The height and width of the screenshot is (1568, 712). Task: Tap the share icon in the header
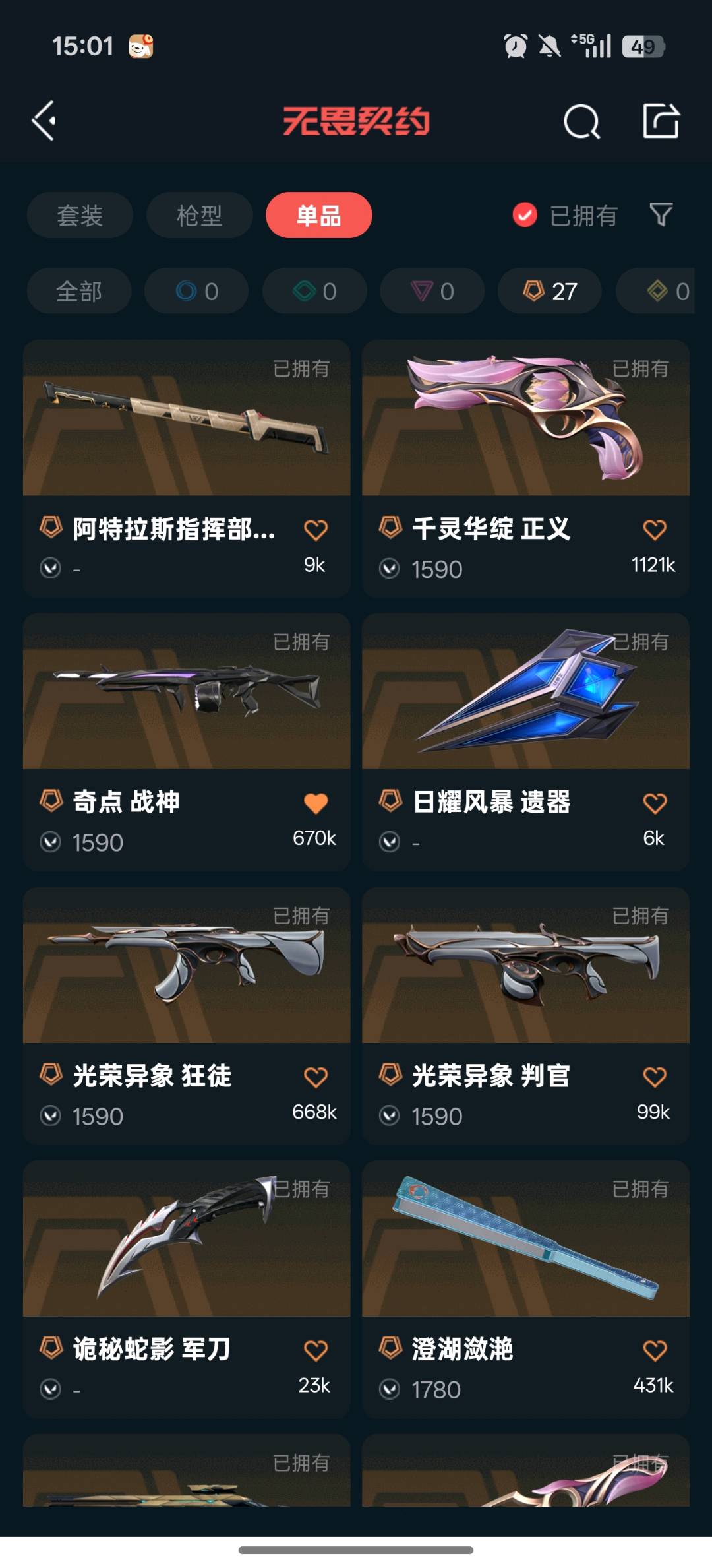click(x=661, y=121)
